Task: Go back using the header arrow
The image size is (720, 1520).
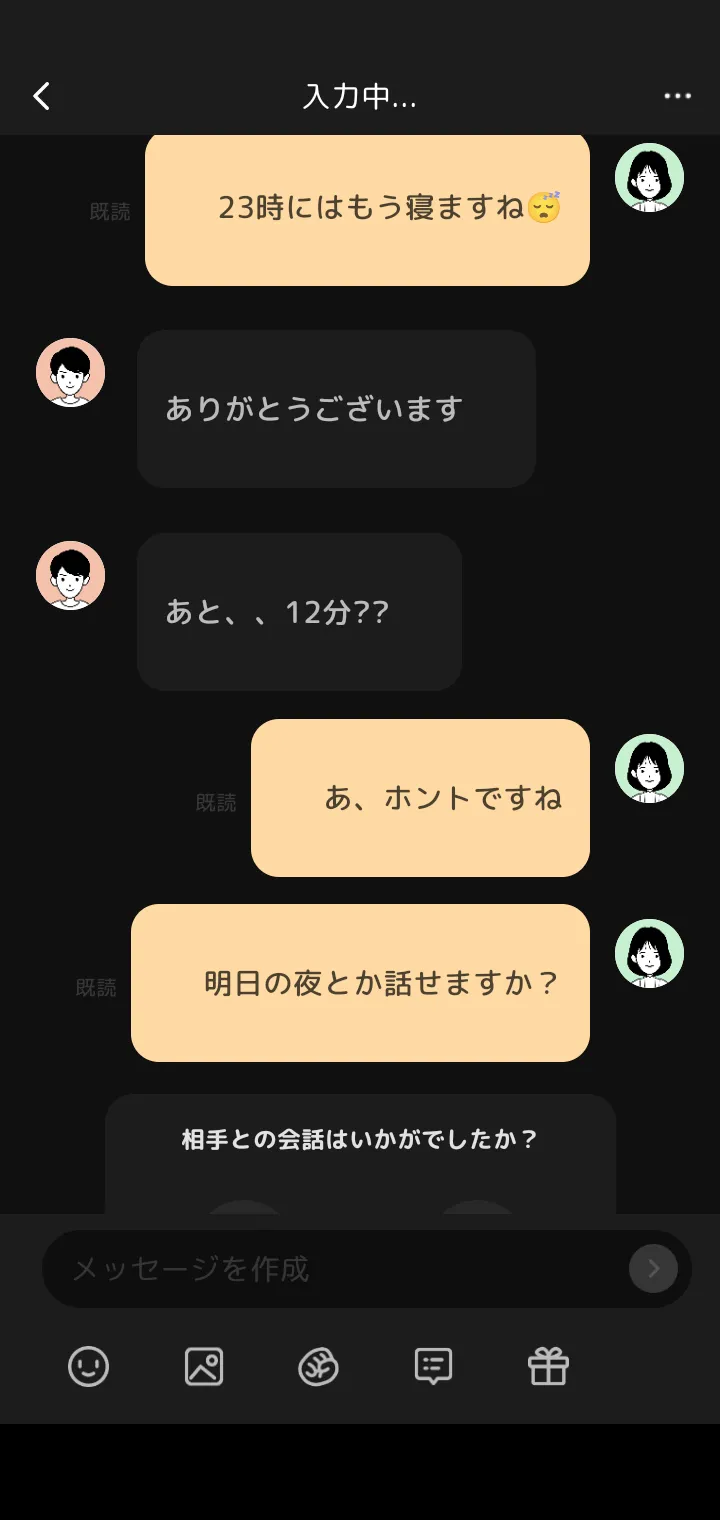Action: [x=41, y=97]
